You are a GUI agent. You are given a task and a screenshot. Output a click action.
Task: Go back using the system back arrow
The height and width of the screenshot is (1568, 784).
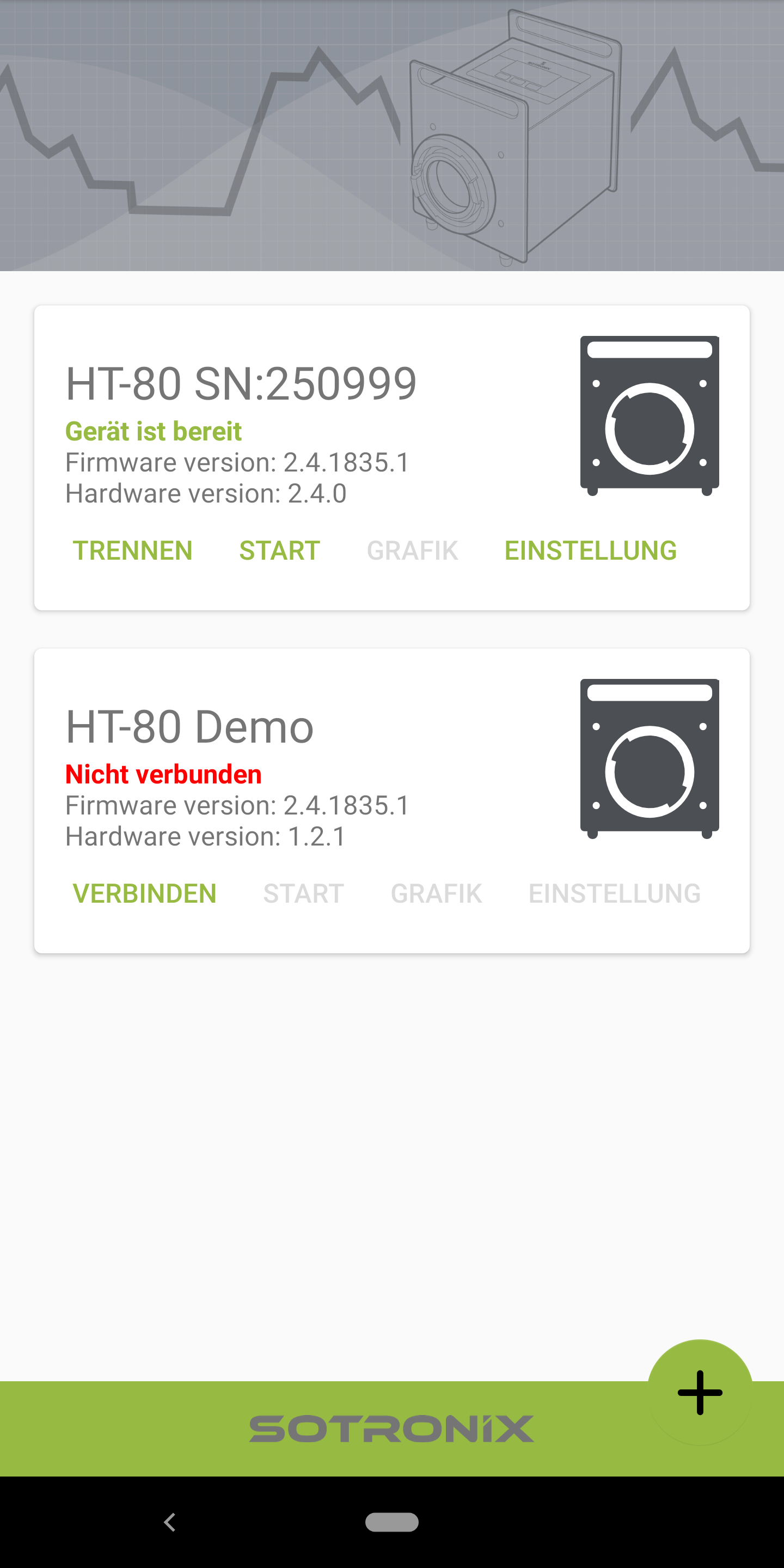[x=170, y=1522]
